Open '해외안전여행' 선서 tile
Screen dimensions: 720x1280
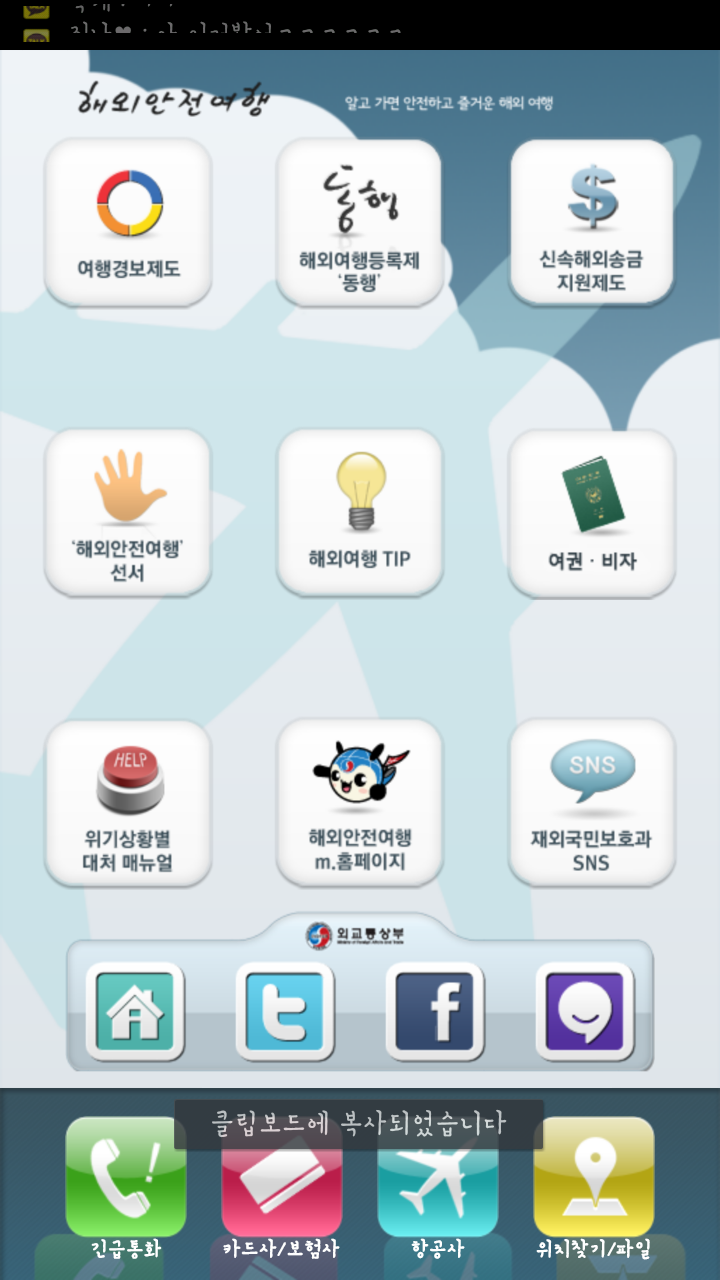click(128, 512)
